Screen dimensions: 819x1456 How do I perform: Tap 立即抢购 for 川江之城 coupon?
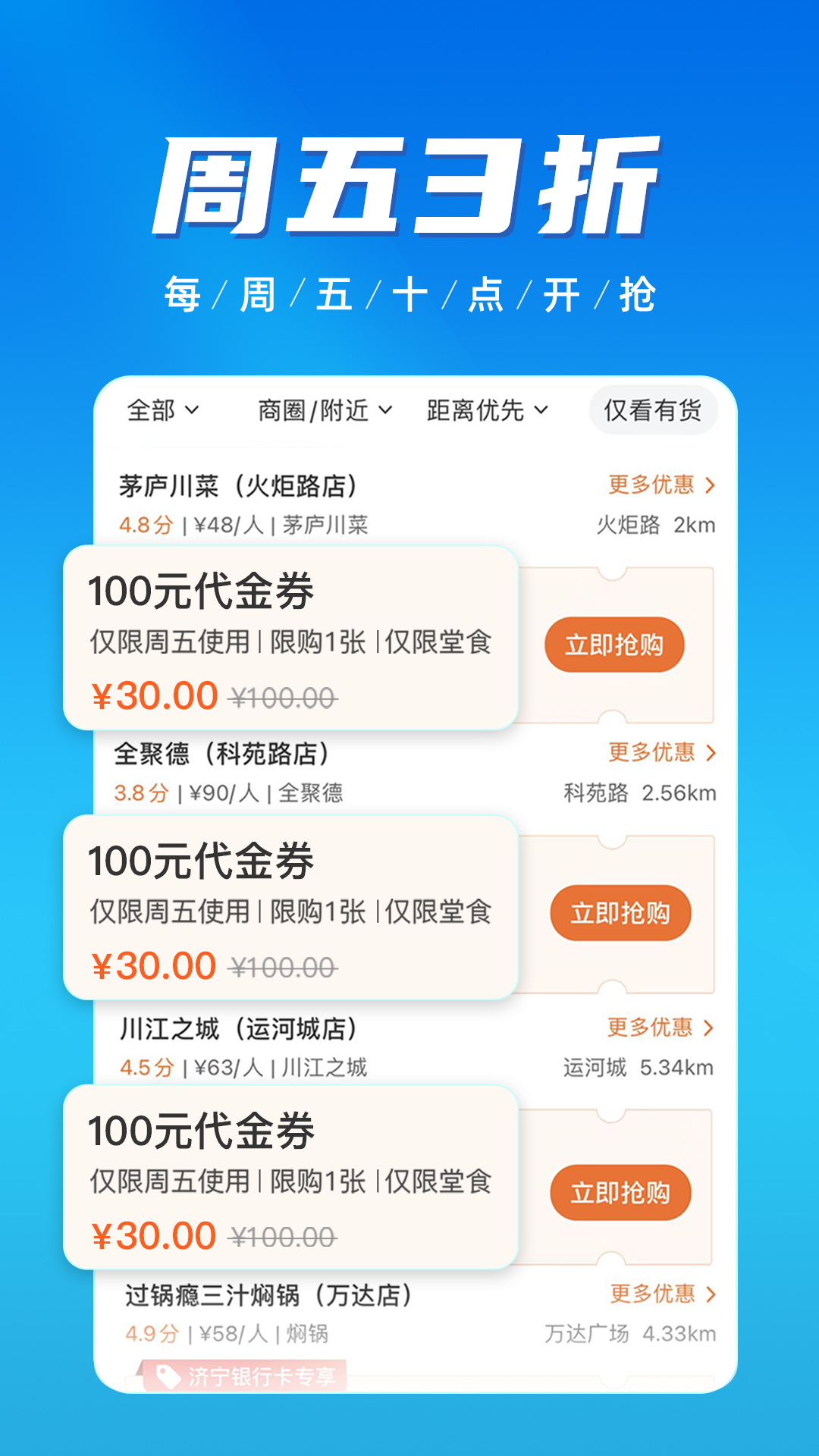[620, 1192]
